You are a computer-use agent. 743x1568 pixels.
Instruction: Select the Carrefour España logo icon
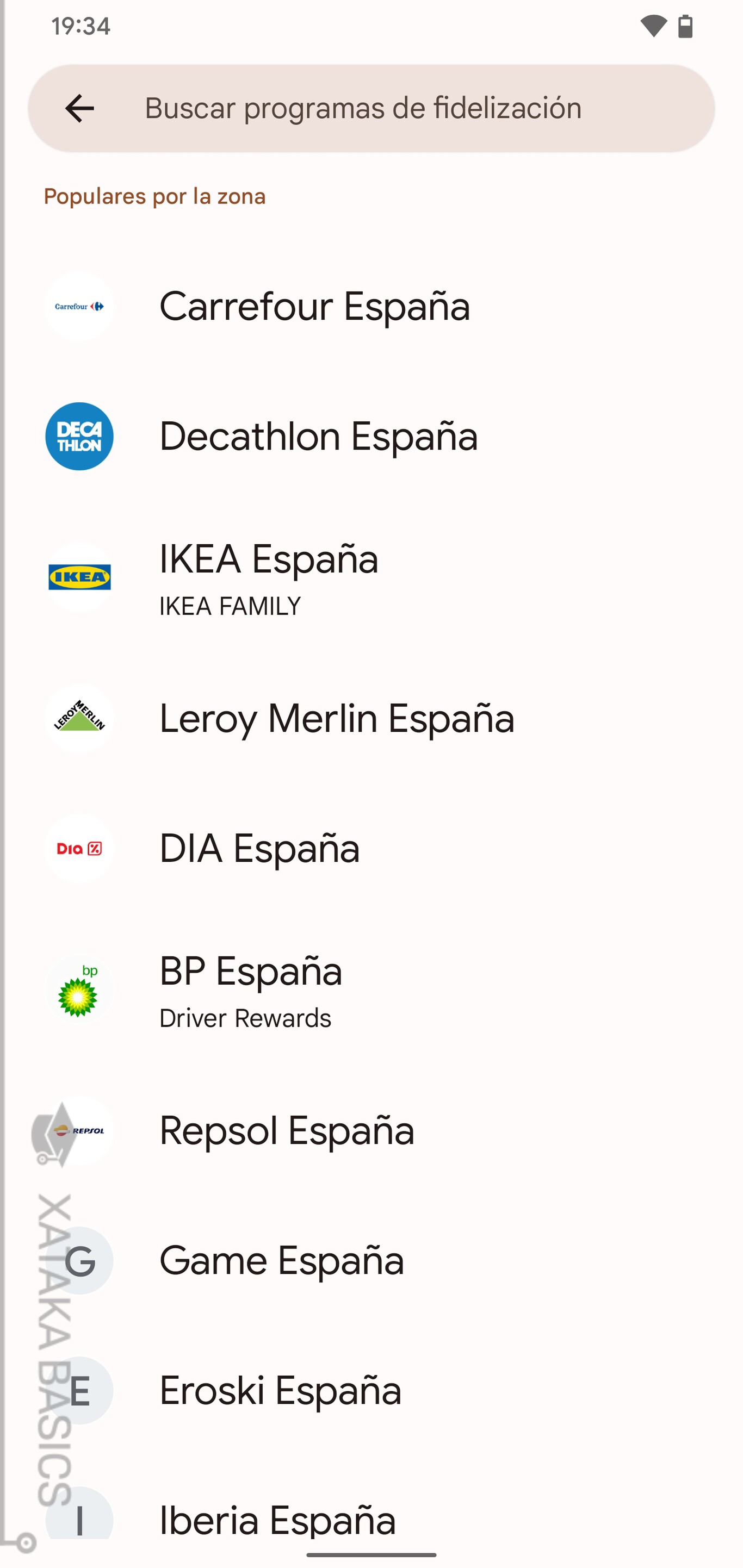78,306
